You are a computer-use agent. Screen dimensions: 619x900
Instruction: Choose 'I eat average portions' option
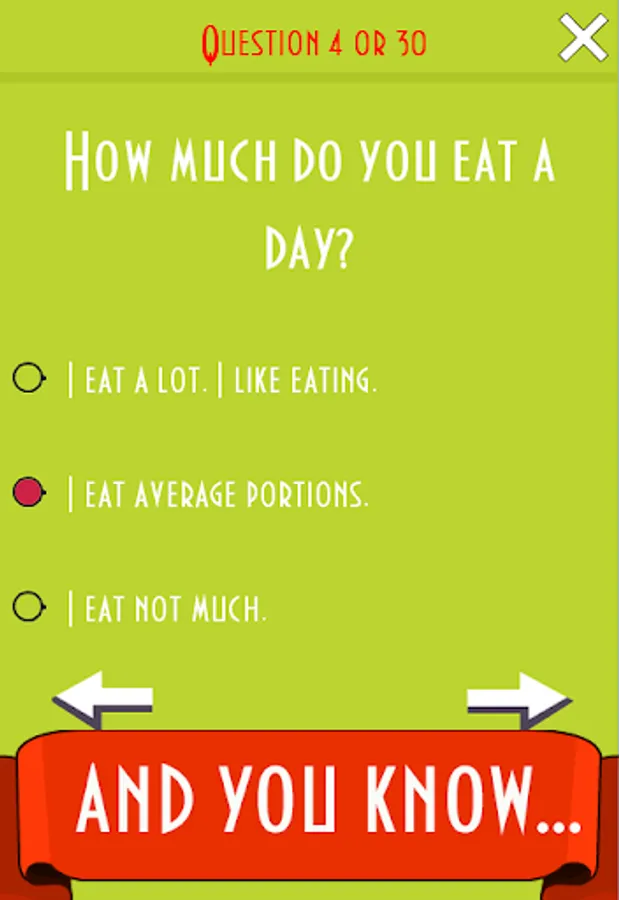(x=30, y=493)
